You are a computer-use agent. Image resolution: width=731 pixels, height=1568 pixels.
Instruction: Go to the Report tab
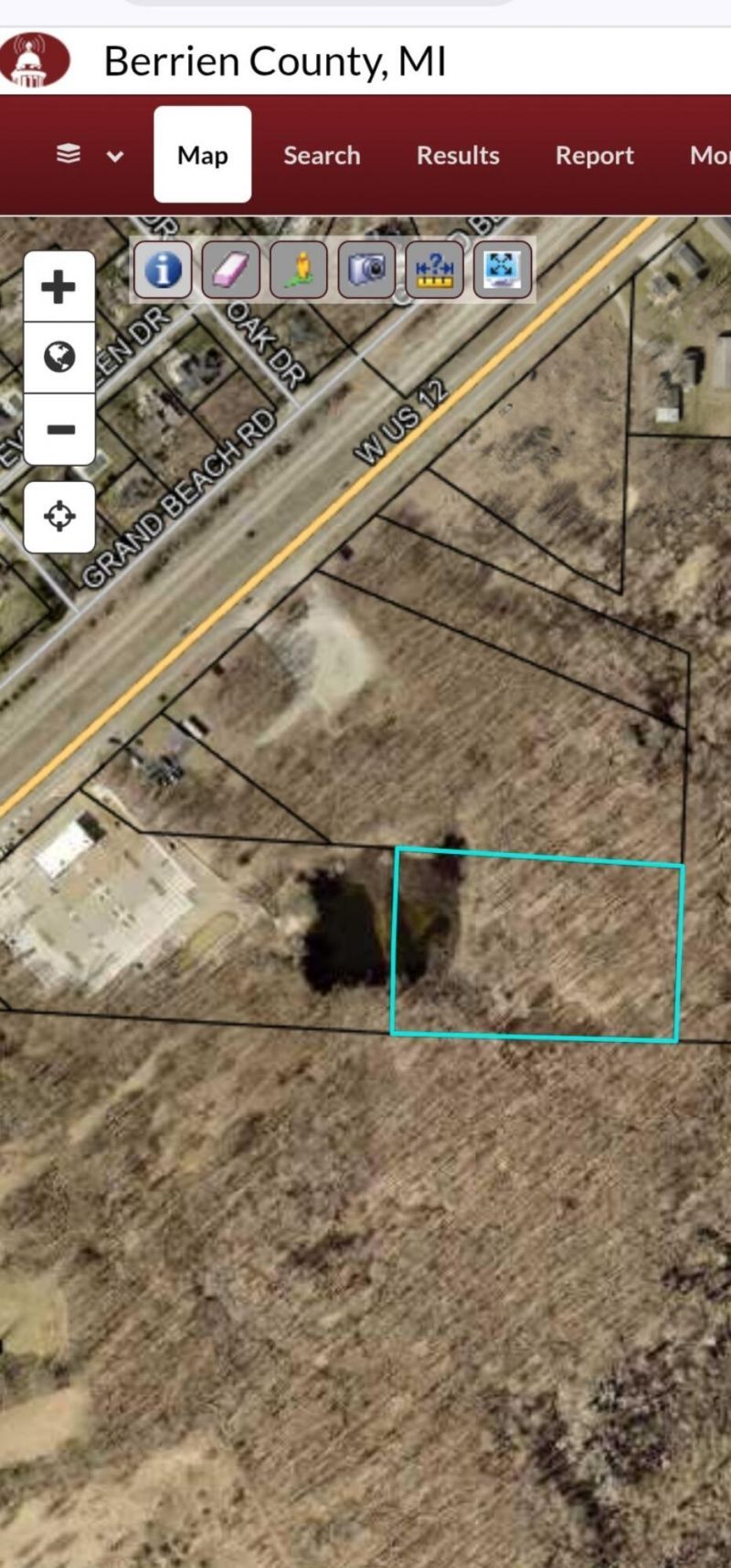[x=594, y=155]
